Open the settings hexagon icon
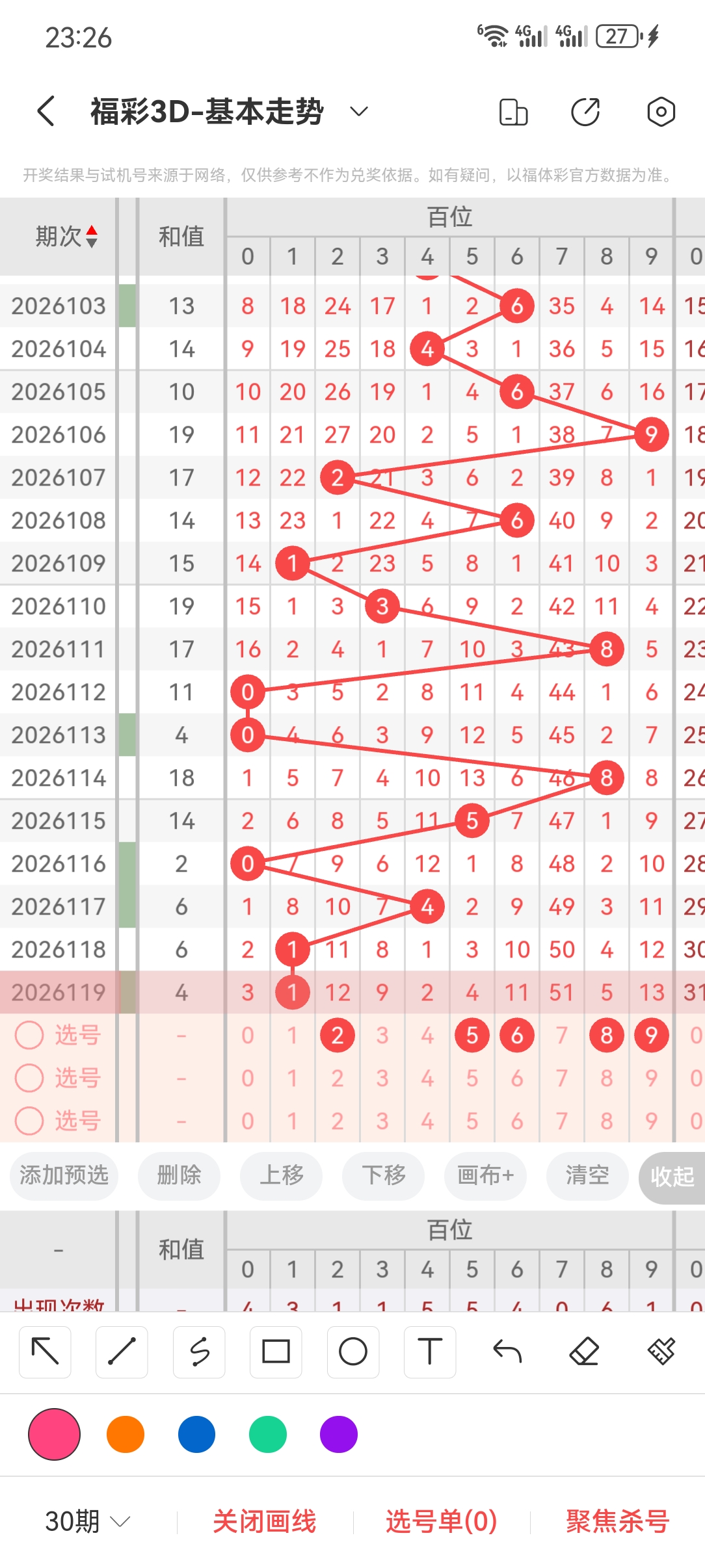This screenshot has width=705, height=1568. [x=661, y=111]
